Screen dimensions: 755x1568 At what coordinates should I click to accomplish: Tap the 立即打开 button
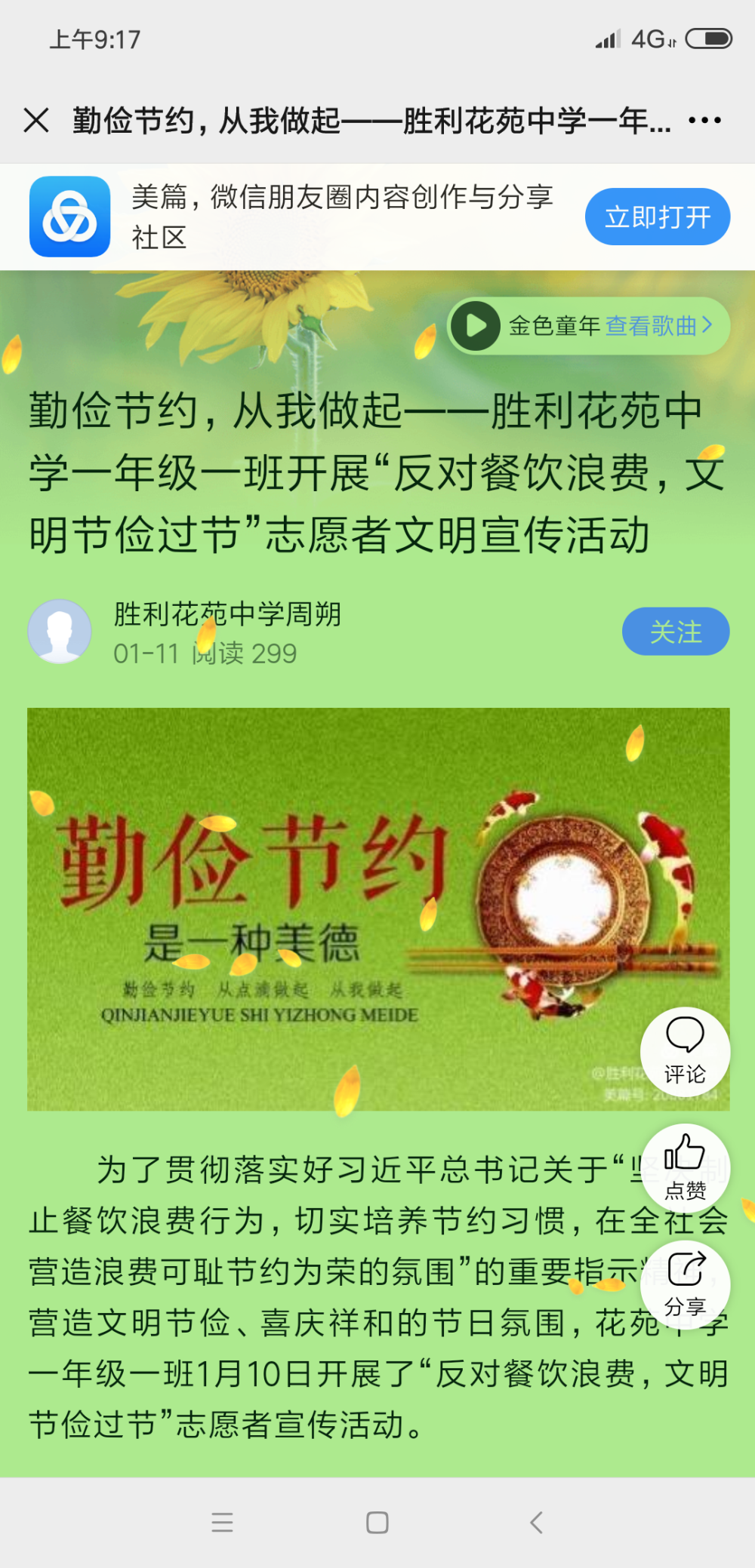658,217
